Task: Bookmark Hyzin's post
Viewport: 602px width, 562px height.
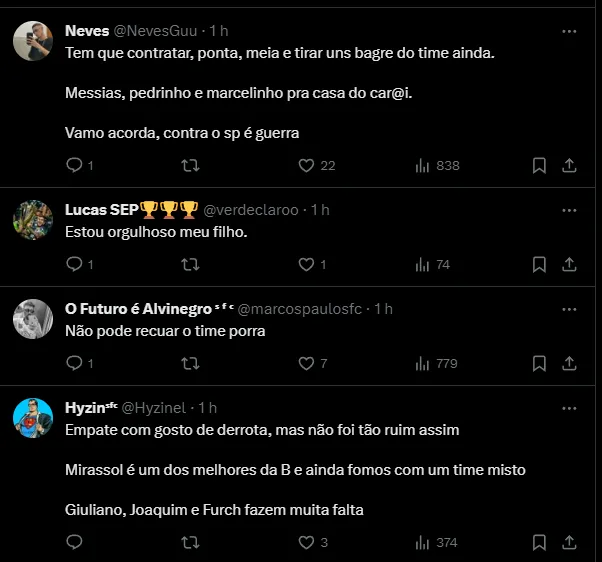Action: click(x=539, y=542)
